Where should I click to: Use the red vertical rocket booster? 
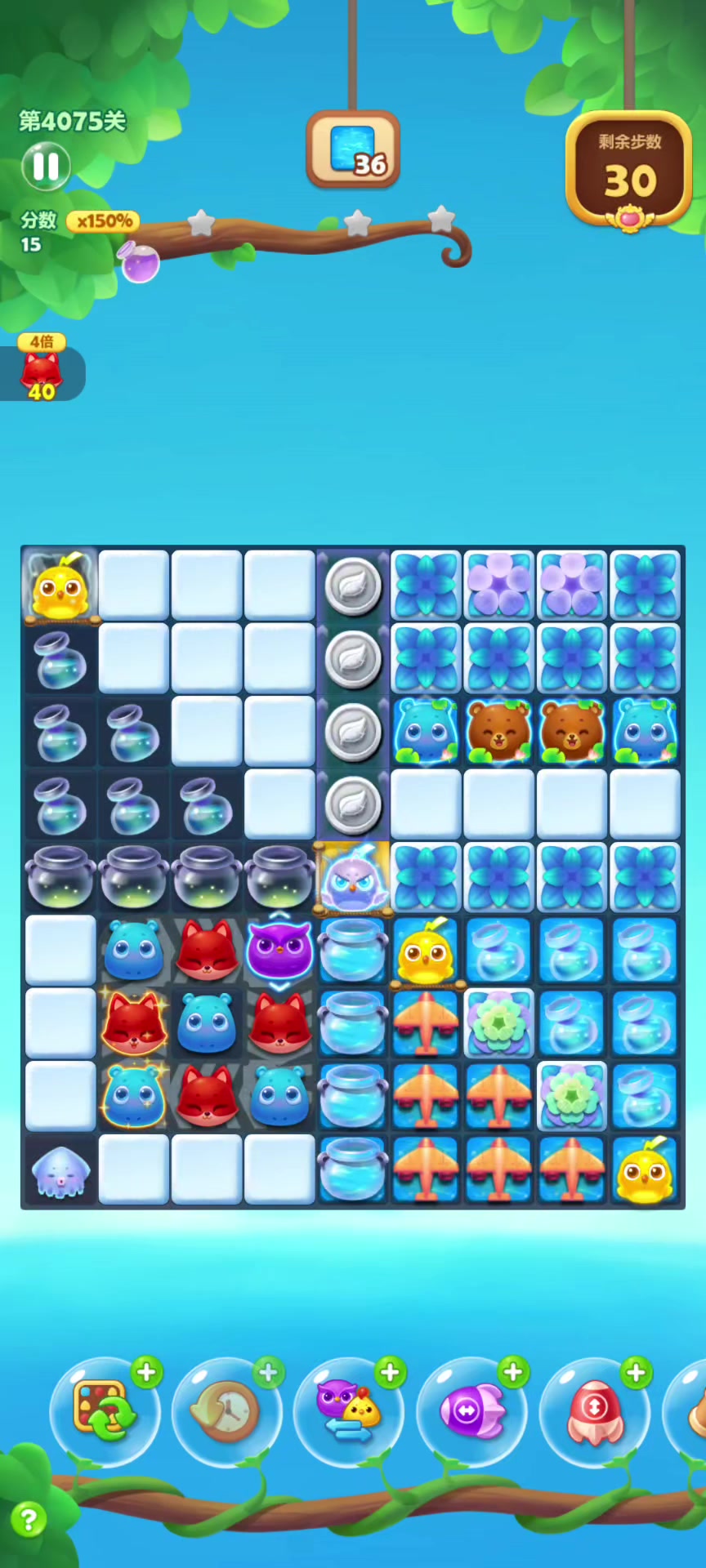coord(594,1411)
